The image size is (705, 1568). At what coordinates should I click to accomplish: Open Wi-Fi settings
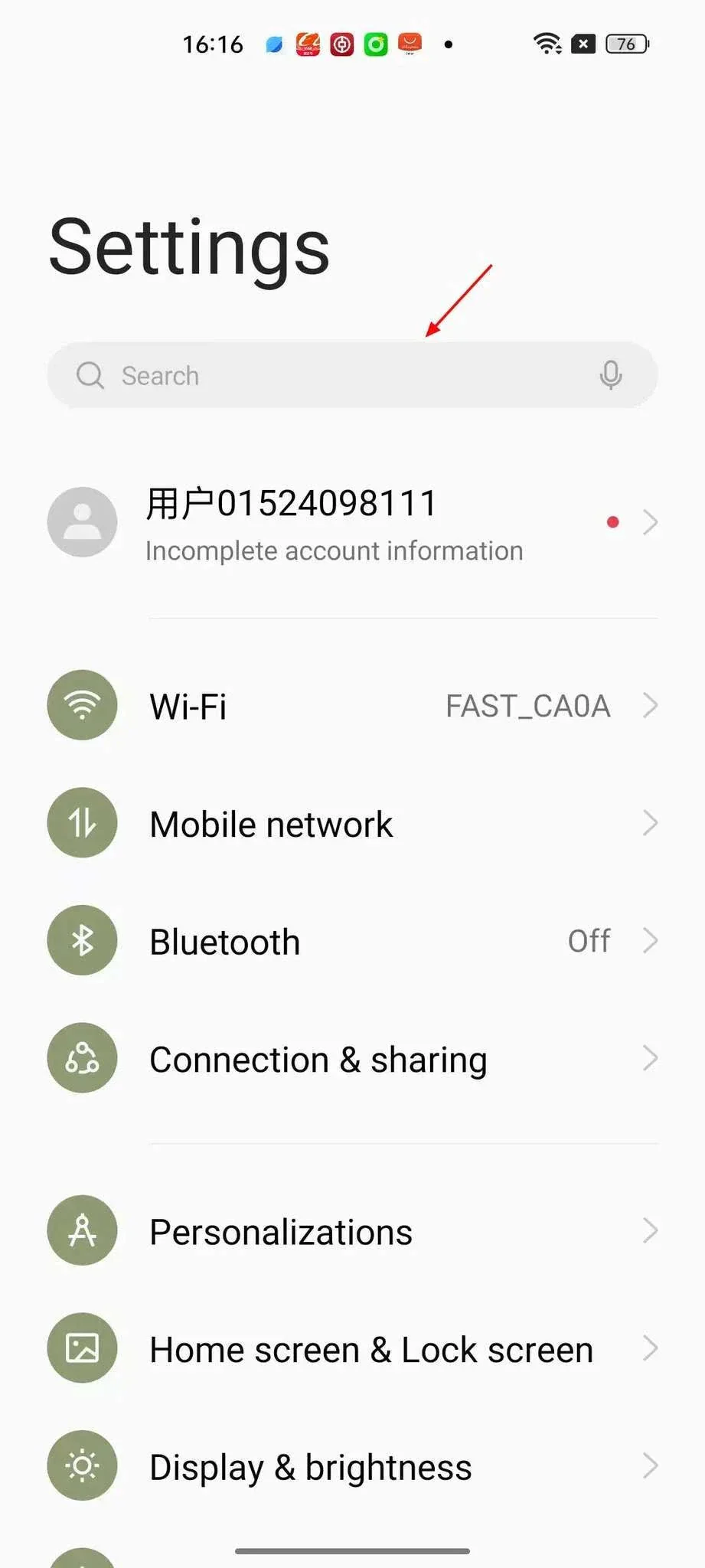point(352,705)
